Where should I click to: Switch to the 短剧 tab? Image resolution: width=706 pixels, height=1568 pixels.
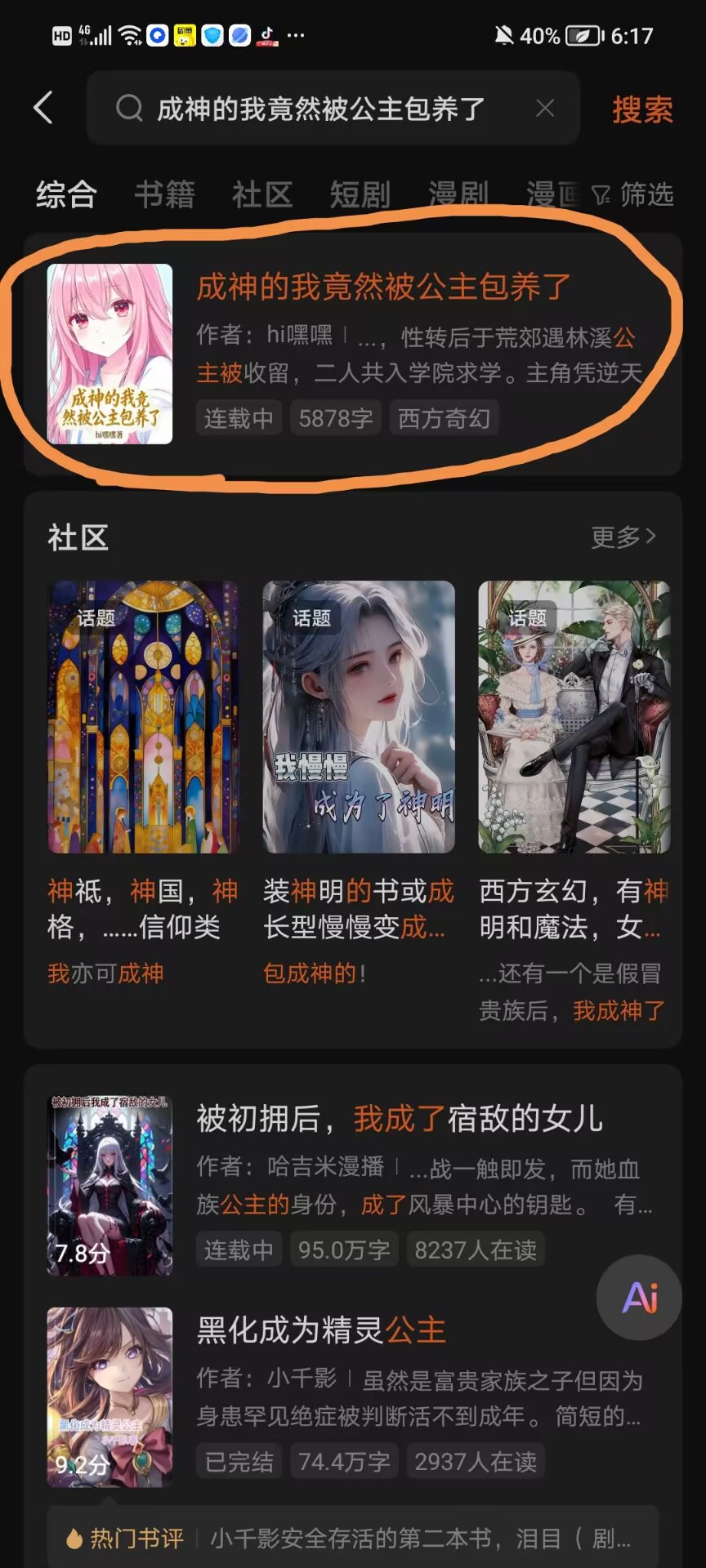[x=360, y=194]
